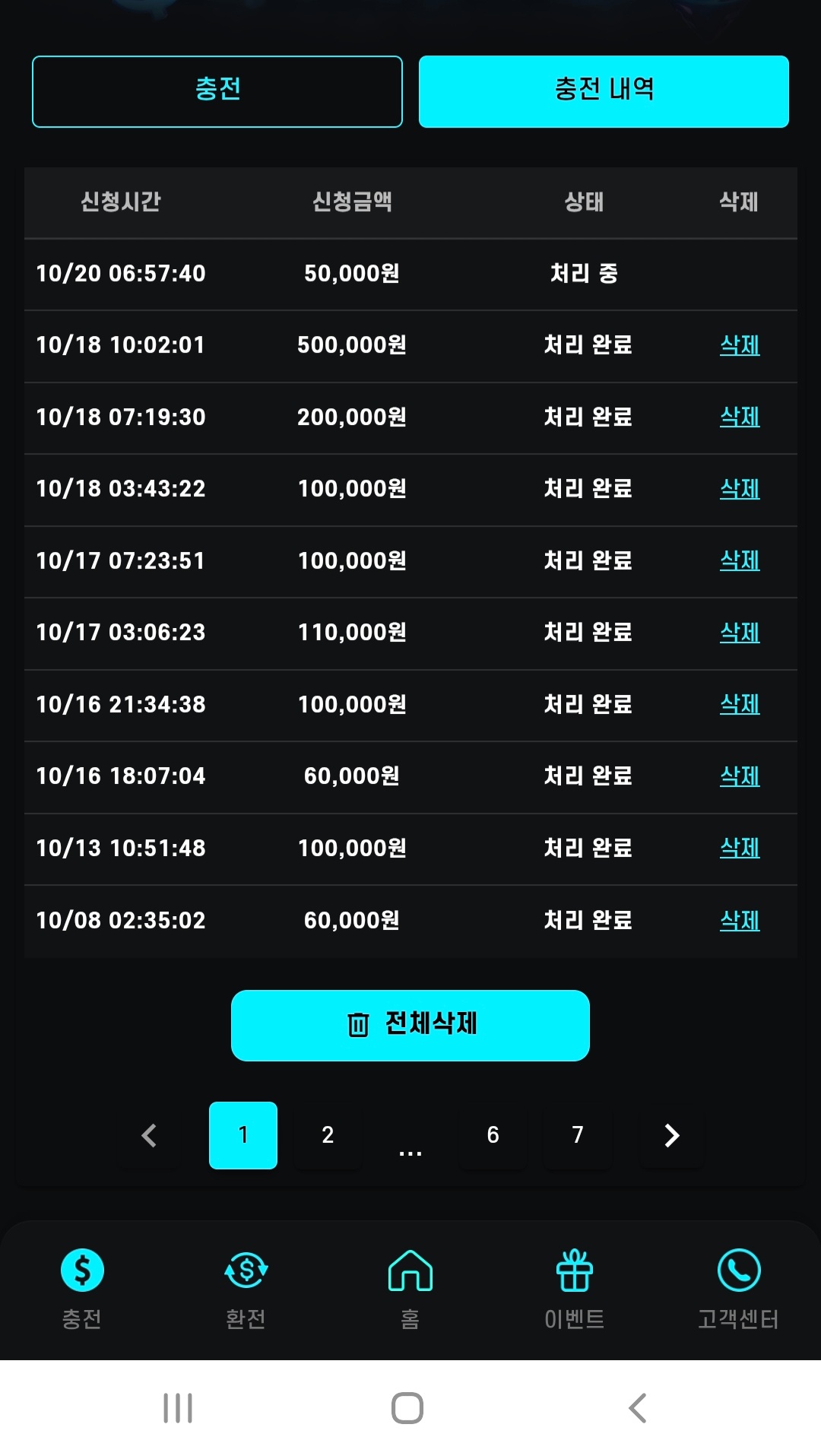This screenshot has width=821, height=1456.
Task: Switch to the 충전 tab at top
Action: pos(217,91)
